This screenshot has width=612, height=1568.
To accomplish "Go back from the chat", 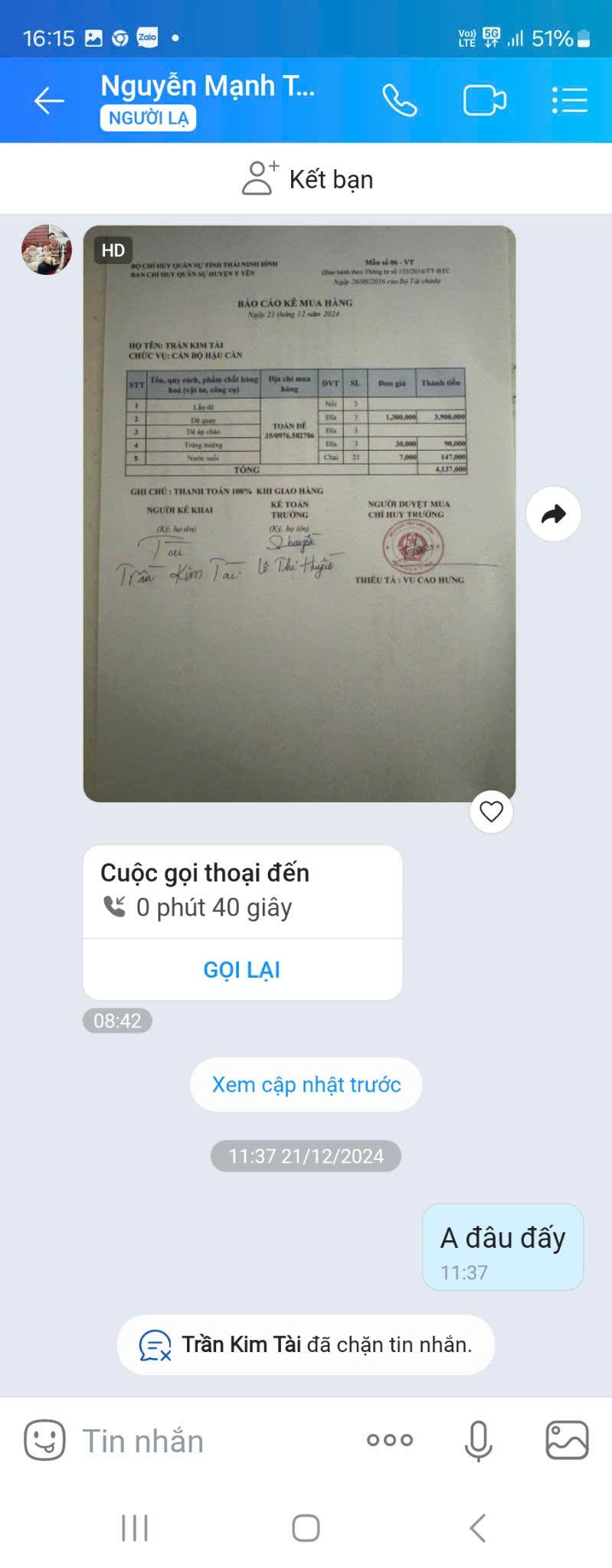I will tap(49, 100).
